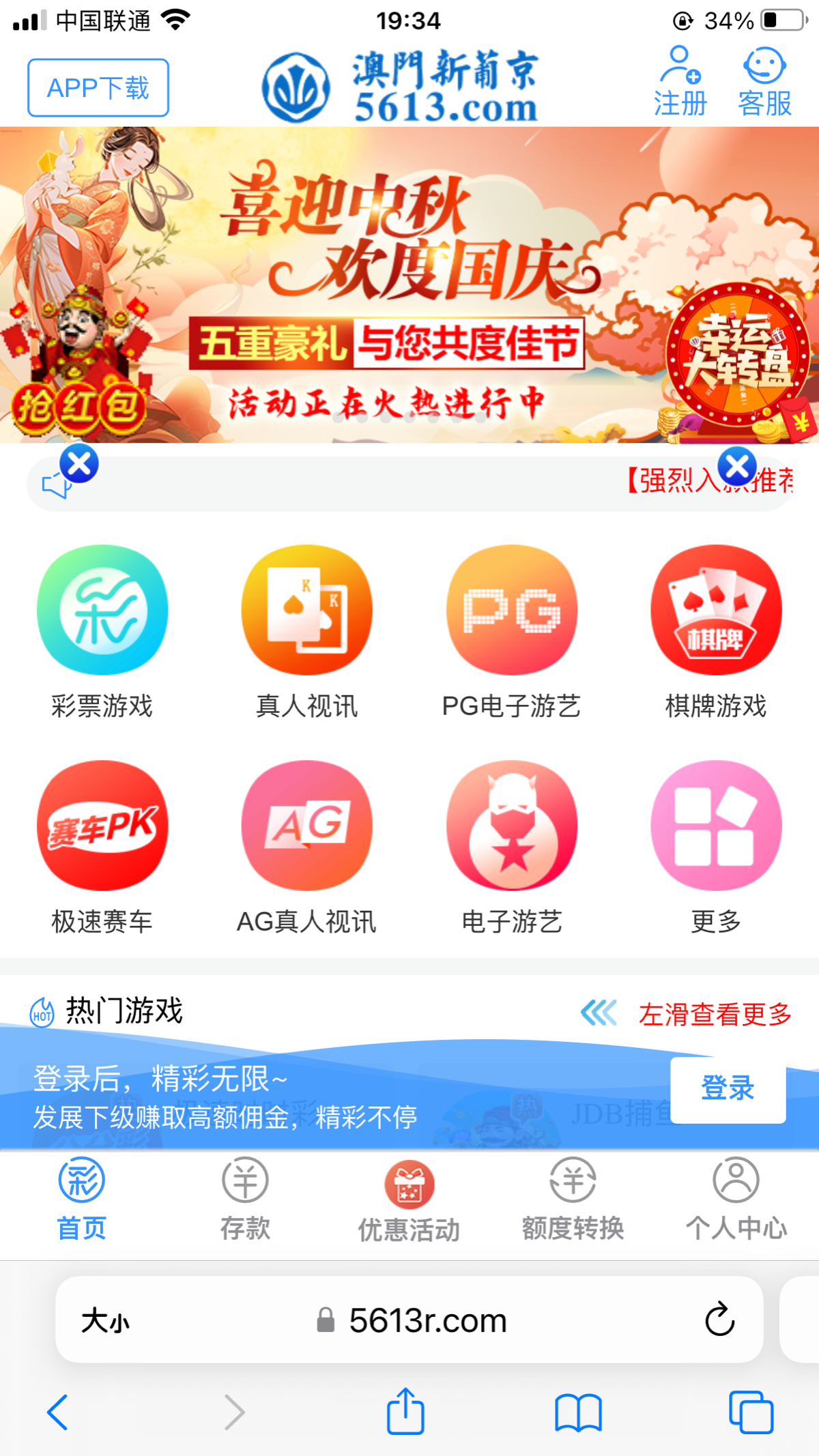The image size is (819, 1456).
Task: Open PG电子游艺 games
Action: 511,612
